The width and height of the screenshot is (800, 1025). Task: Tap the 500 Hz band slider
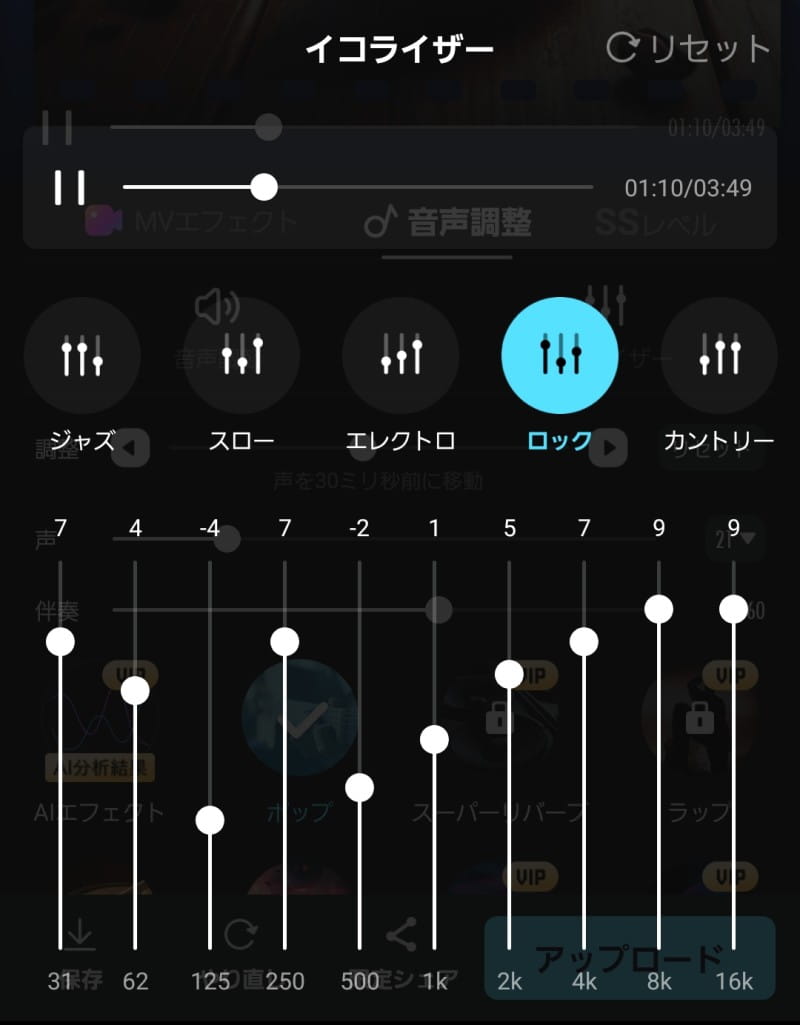360,787
